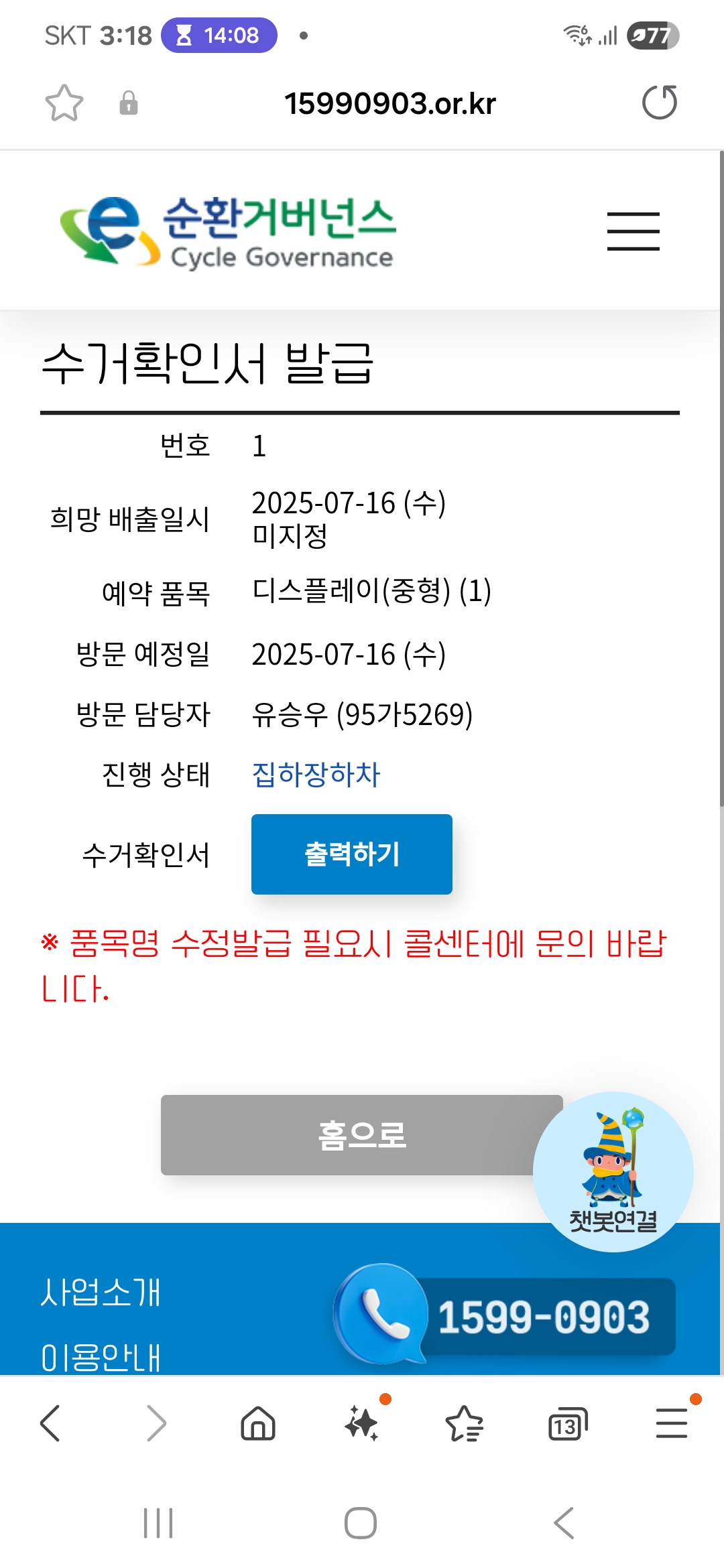Tap the site security lock icon

click(x=128, y=103)
